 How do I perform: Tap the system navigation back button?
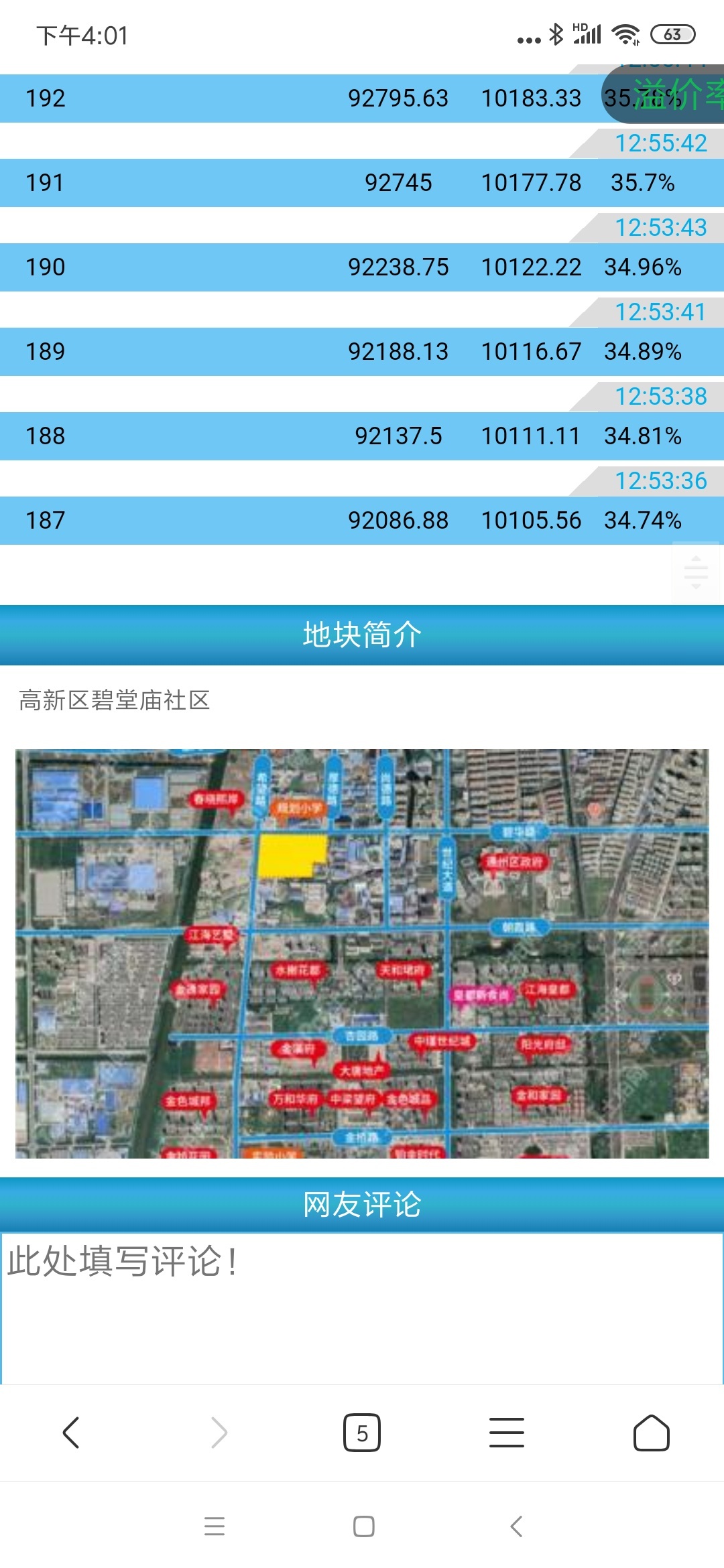click(516, 1526)
